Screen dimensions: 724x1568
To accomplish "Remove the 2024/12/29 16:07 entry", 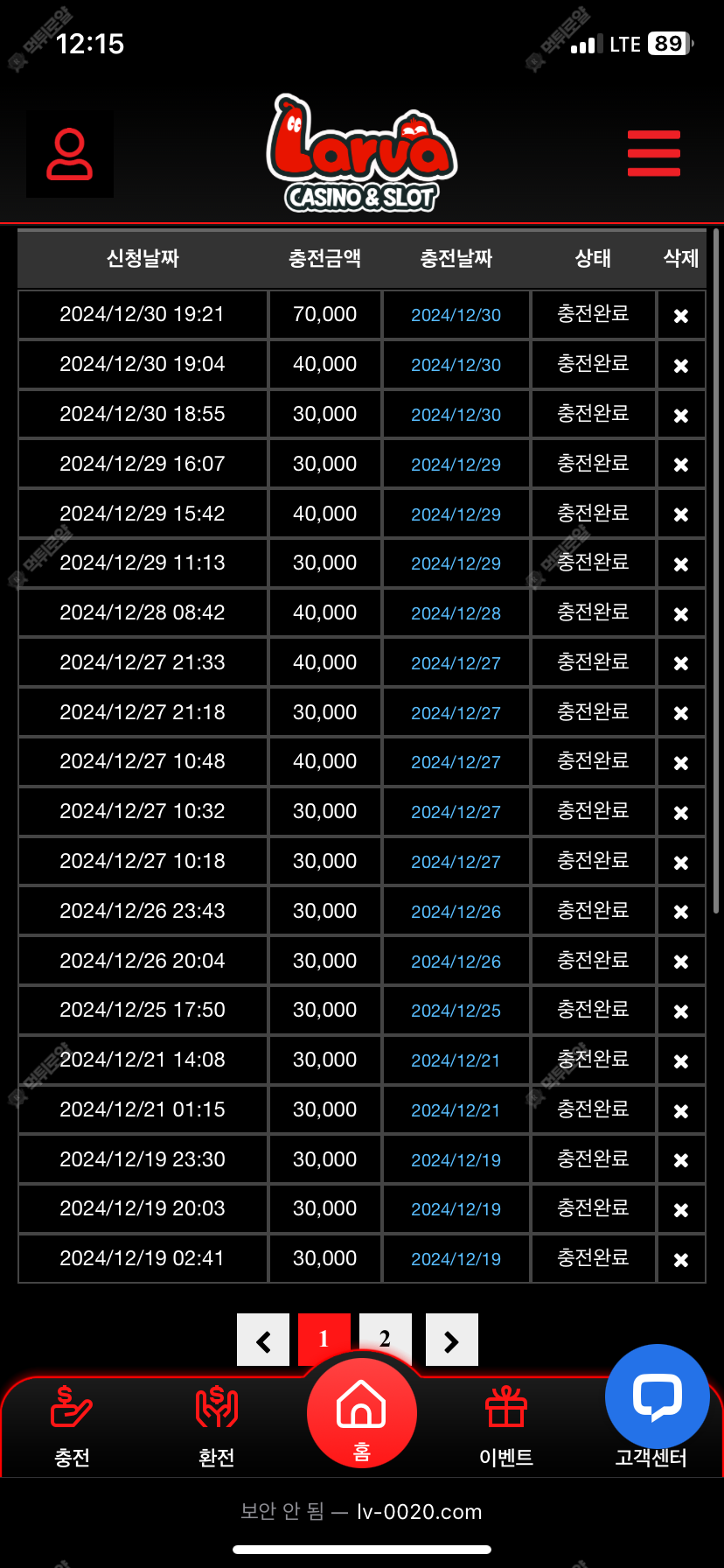I will 681,465.
